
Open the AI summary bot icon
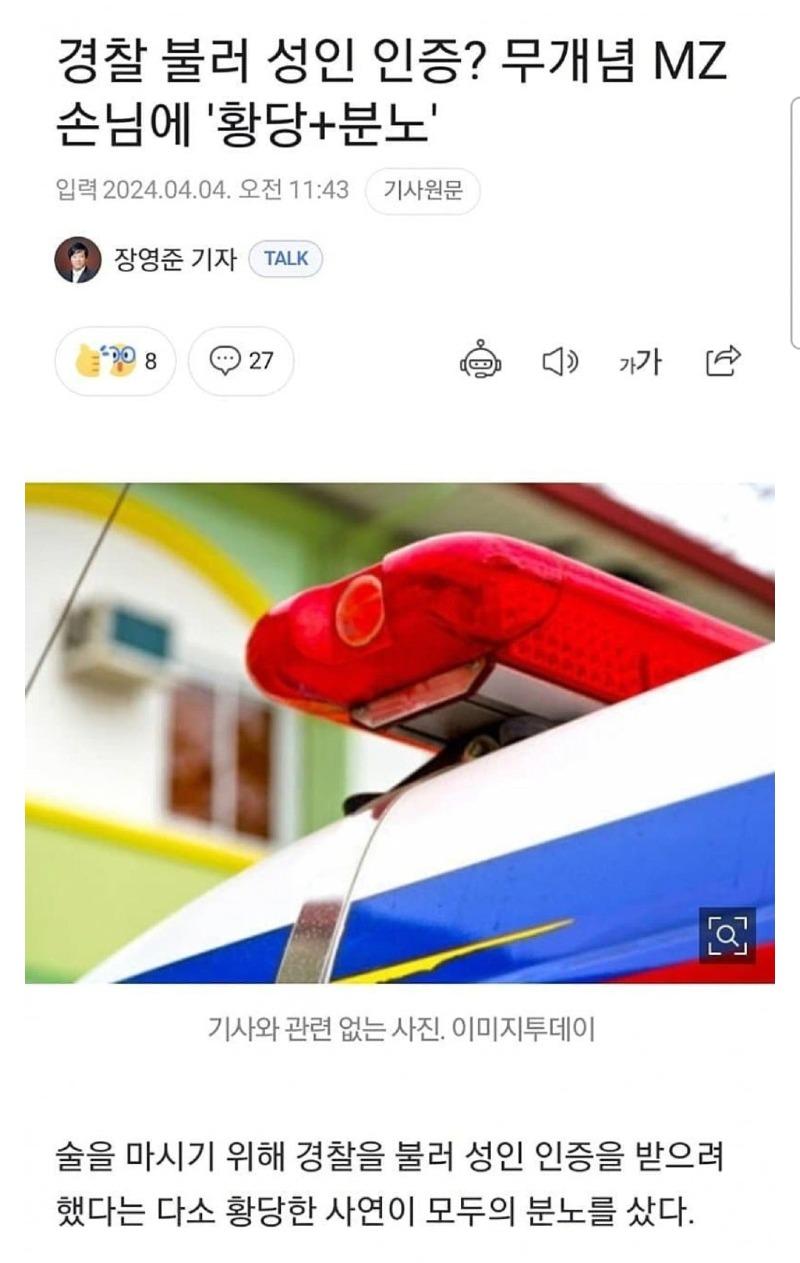pyautogui.click(x=481, y=361)
